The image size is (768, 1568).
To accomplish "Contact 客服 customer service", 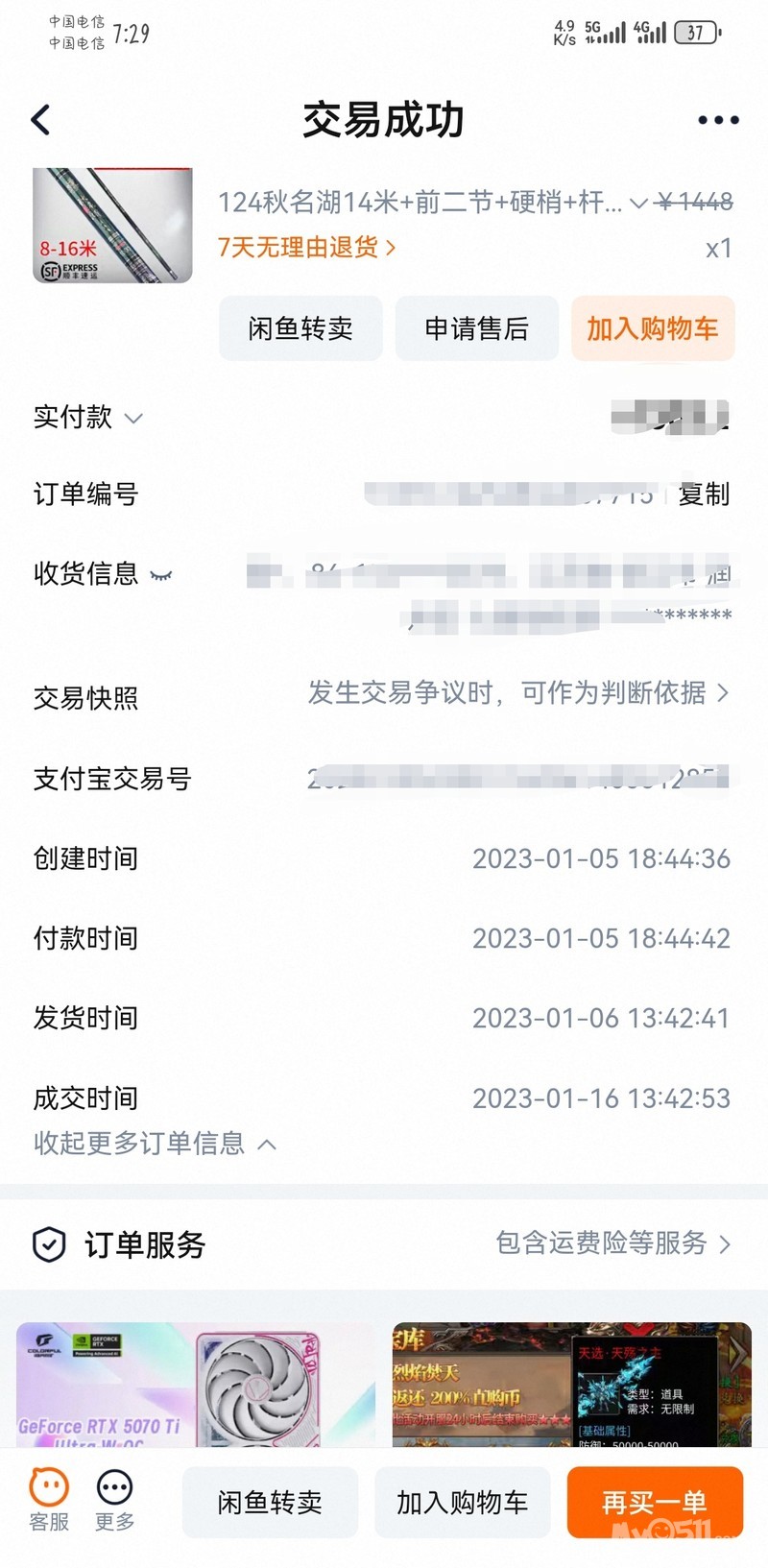I will click(x=49, y=1501).
